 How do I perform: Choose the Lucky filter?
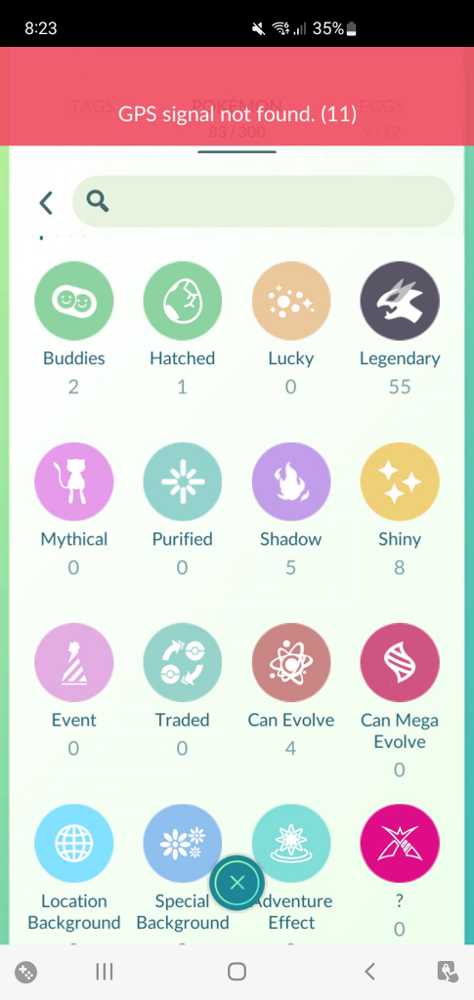coord(291,301)
